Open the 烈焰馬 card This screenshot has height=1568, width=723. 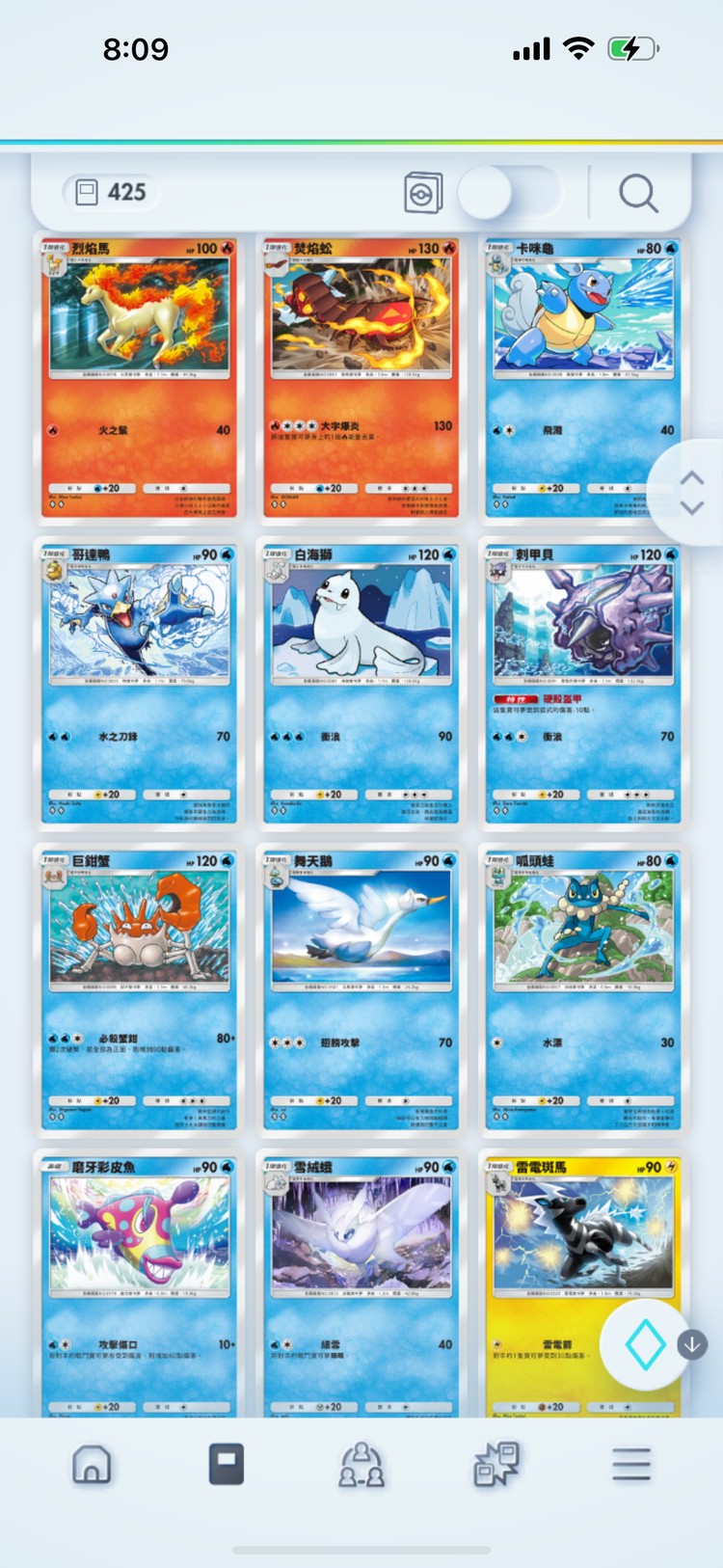(x=139, y=378)
